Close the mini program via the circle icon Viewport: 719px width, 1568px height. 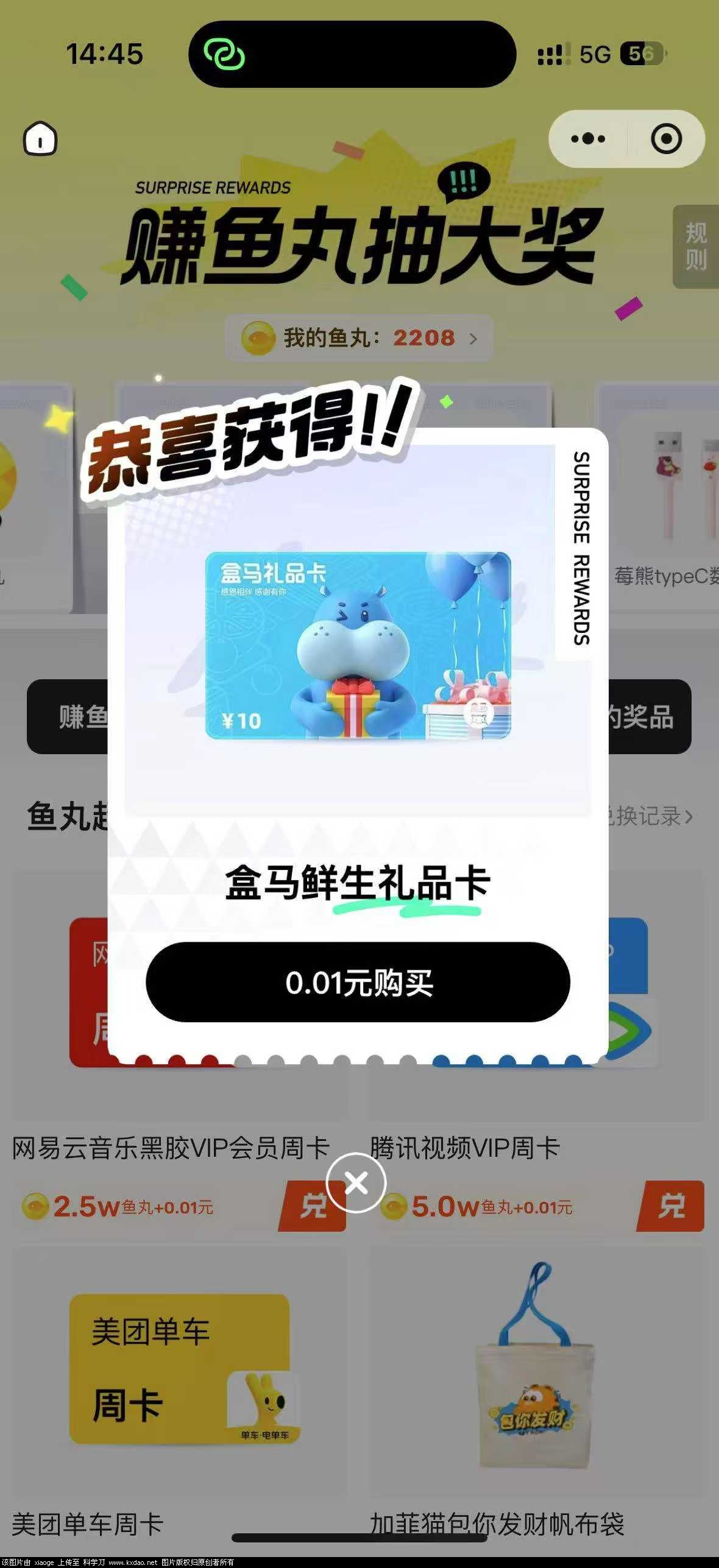(666, 139)
